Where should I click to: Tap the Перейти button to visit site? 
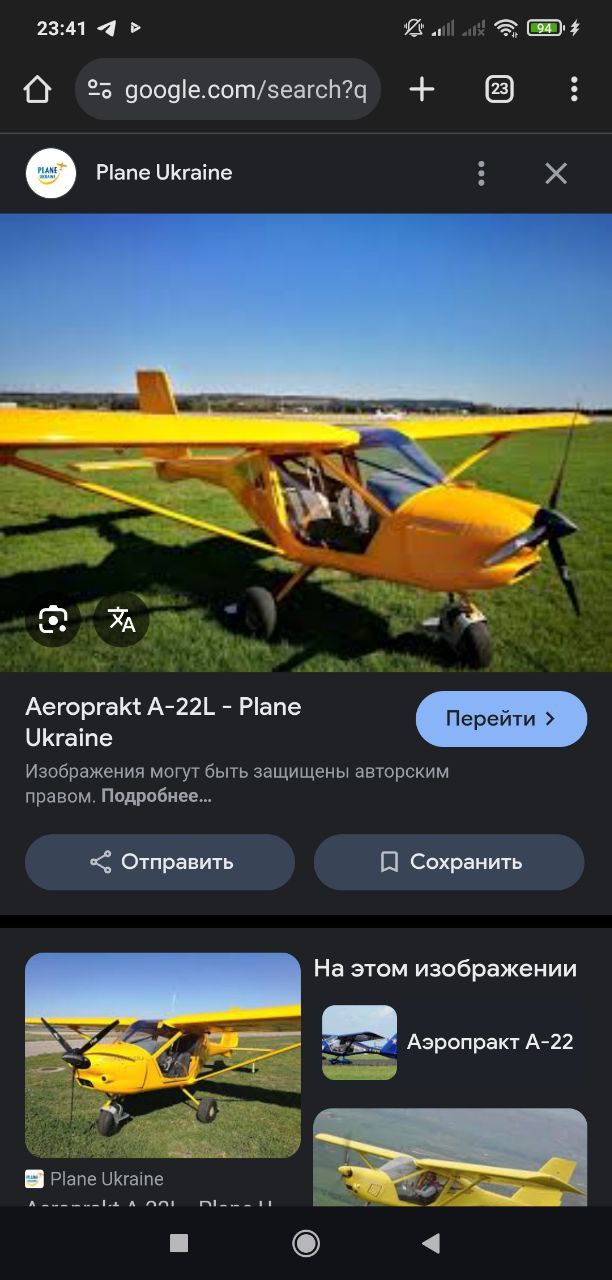click(x=501, y=719)
